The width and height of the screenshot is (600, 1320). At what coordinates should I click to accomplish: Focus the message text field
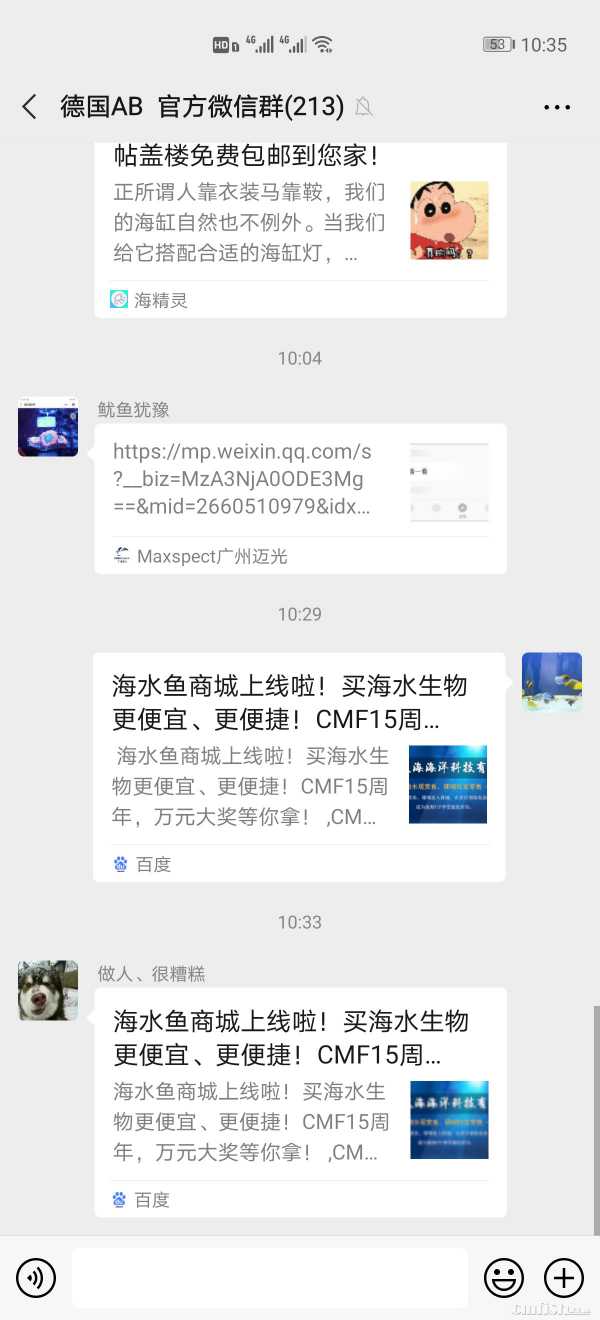point(270,1278)
